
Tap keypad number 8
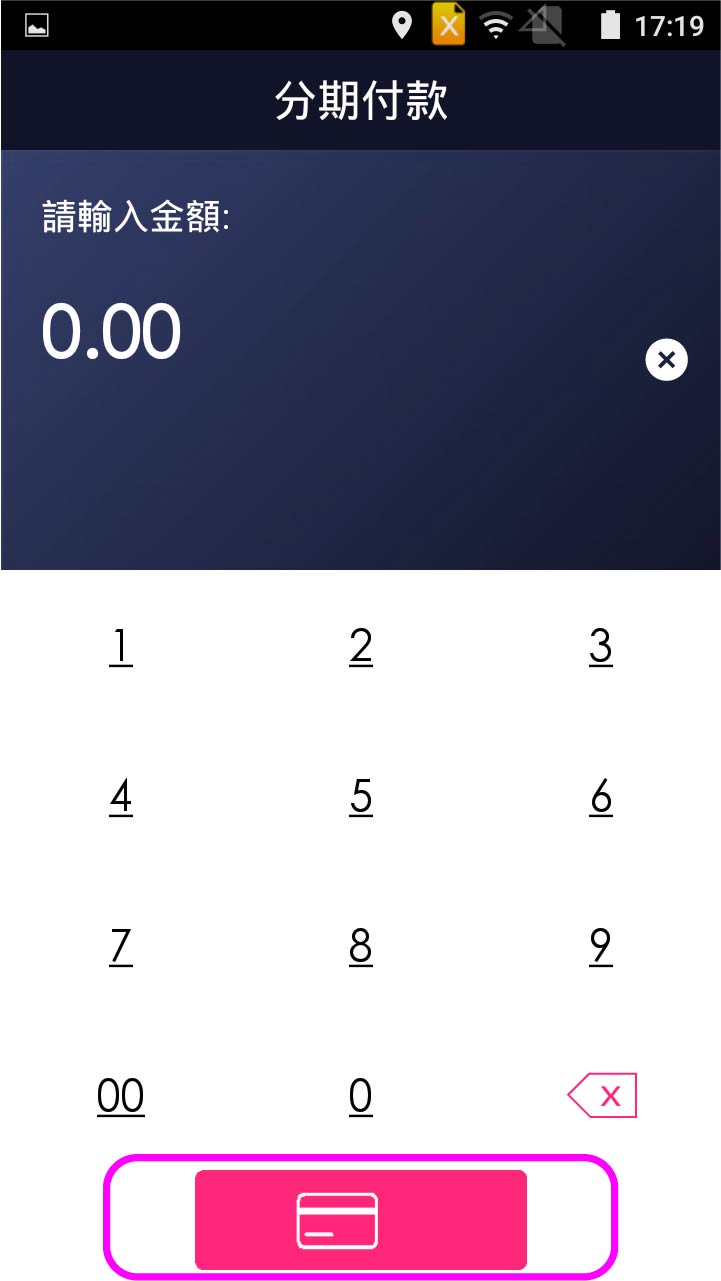[361, 946]
